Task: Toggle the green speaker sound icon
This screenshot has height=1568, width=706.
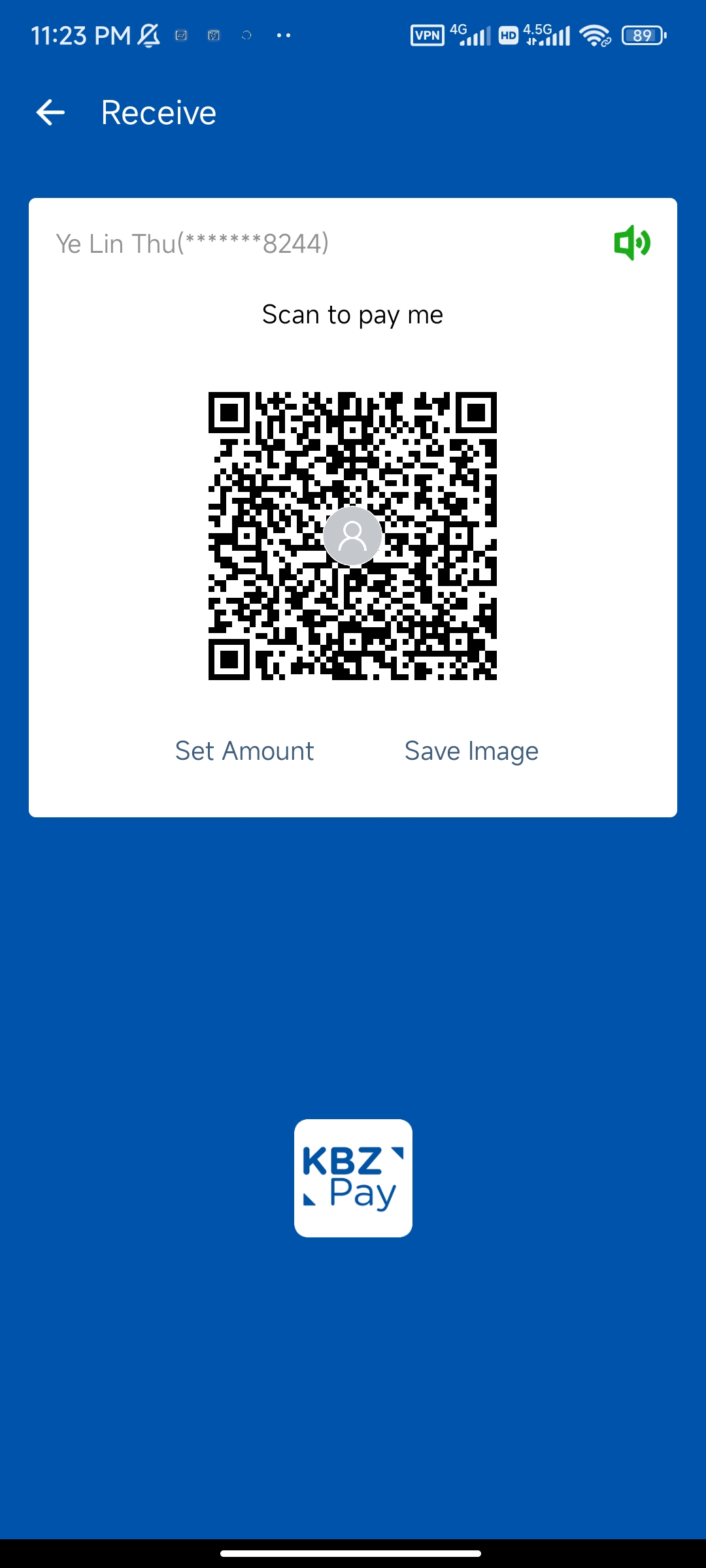Action: tap(631, 243)
